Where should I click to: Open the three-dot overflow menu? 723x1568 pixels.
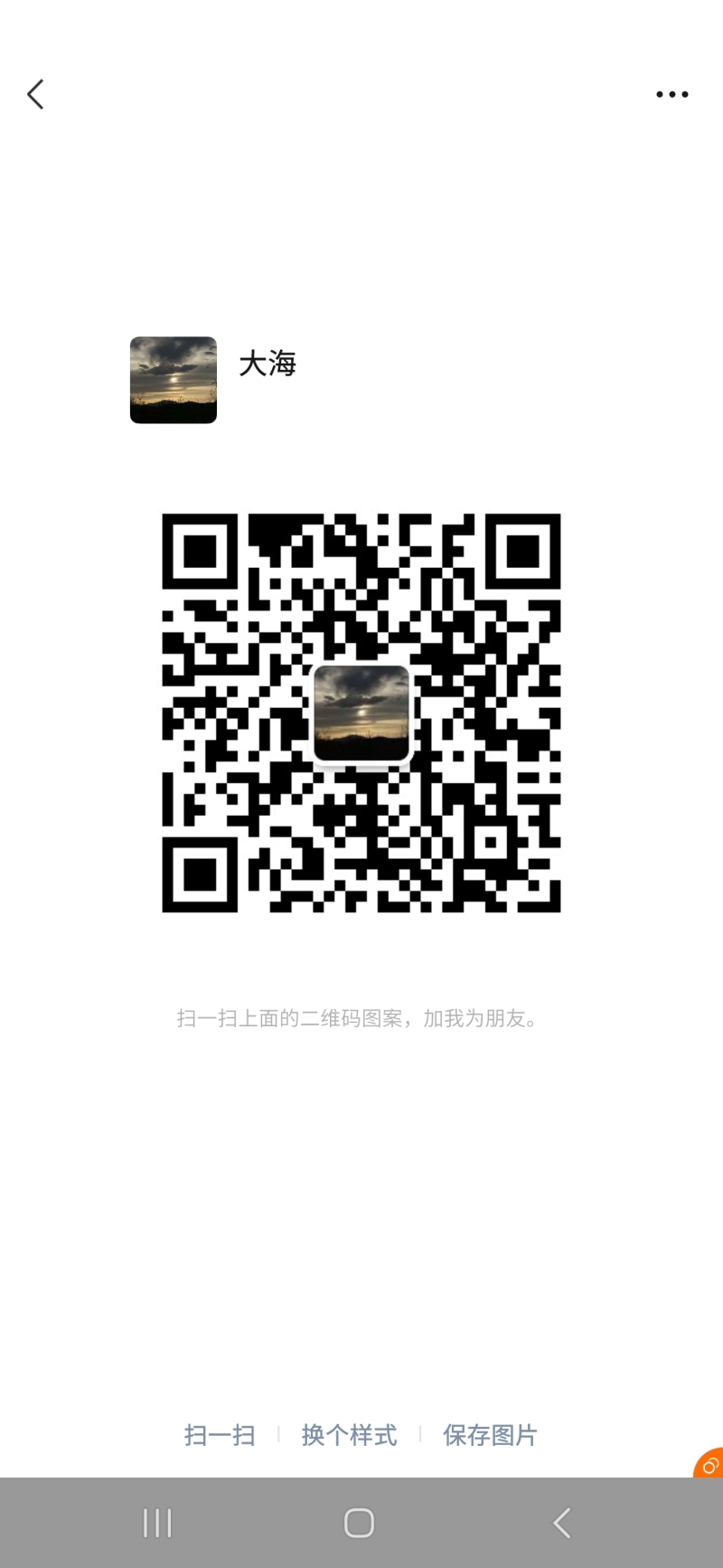671,94
